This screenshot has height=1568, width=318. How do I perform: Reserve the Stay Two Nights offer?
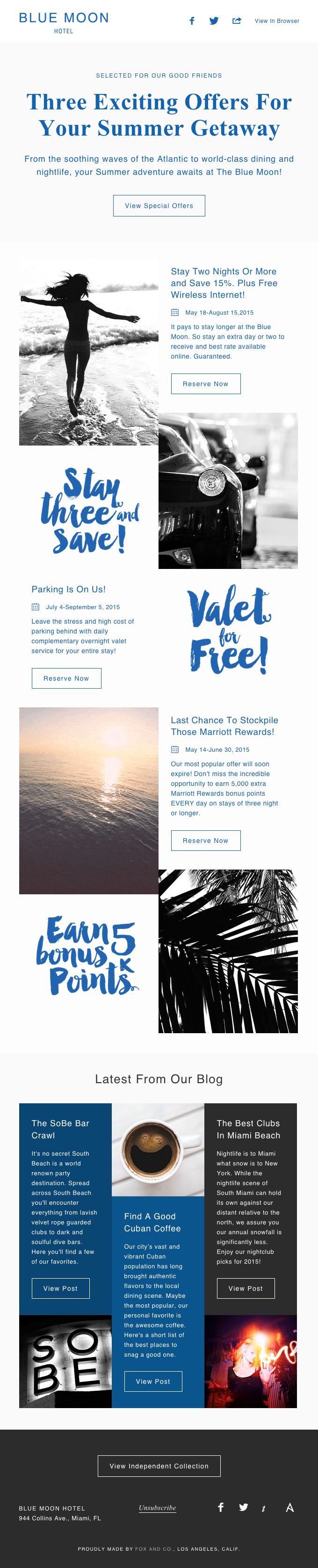(205, 384)
